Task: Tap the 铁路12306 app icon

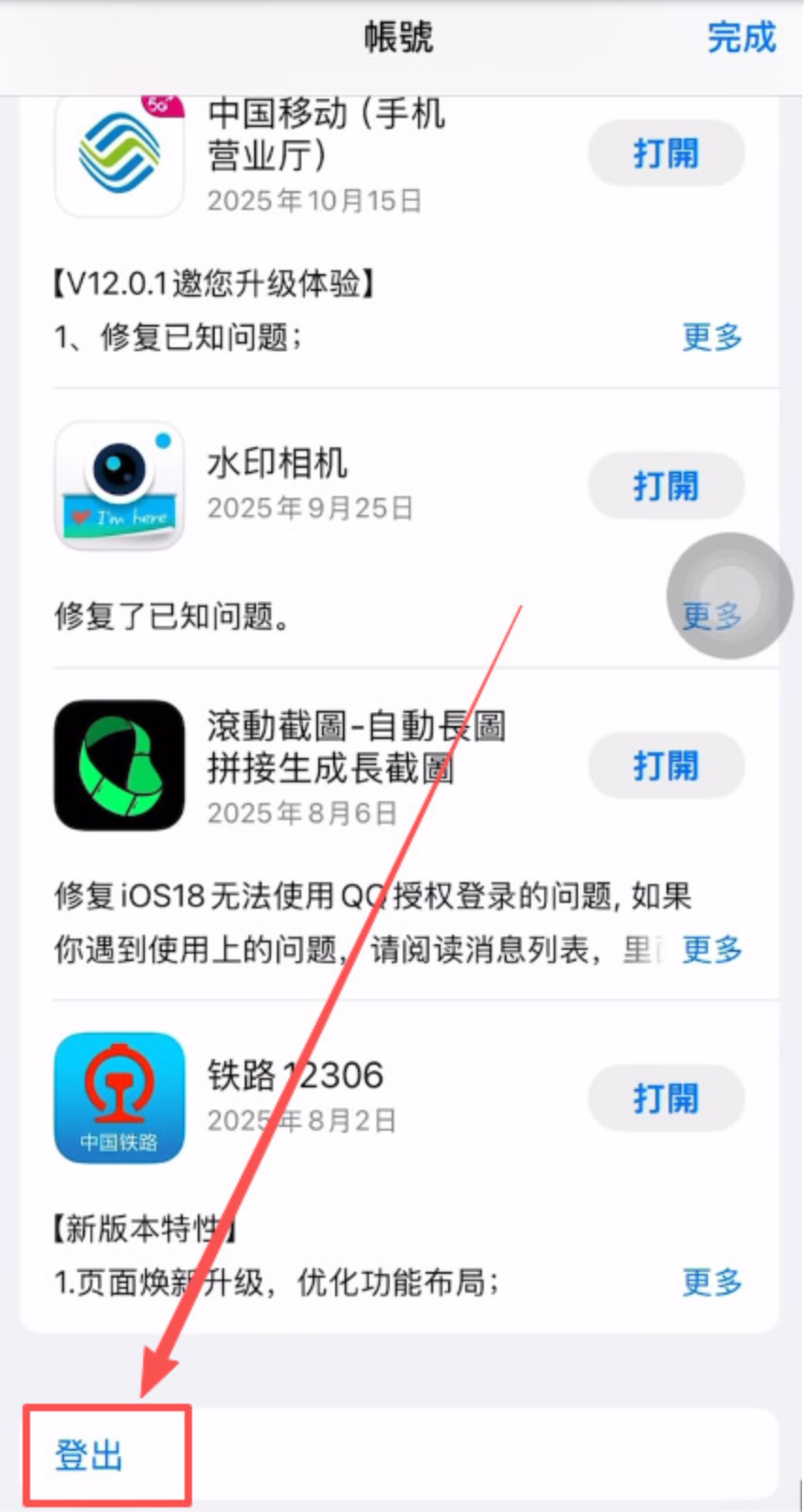Action: 120,1098
